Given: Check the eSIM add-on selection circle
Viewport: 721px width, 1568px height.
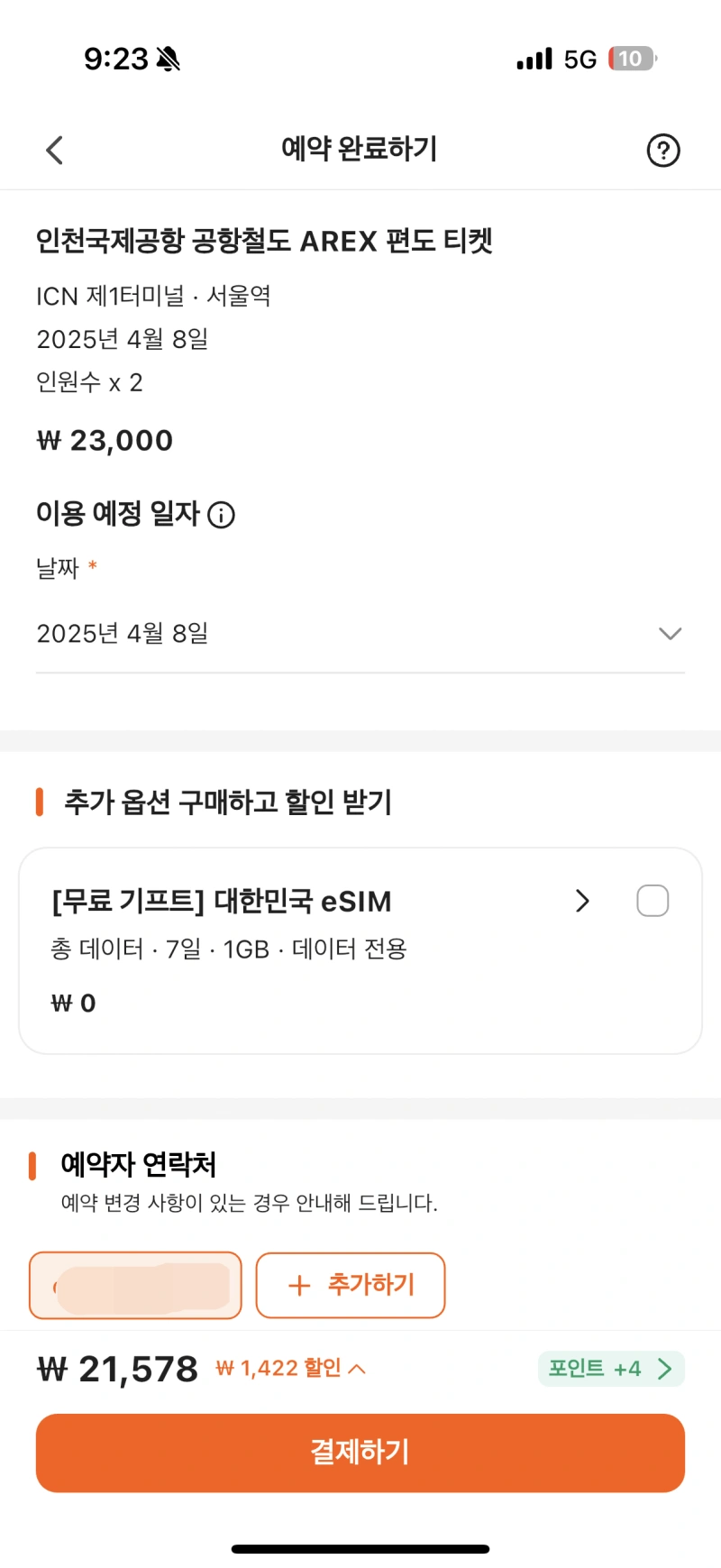Looking at the screenshot, I should pyautogui.click(x=653, y=901).
